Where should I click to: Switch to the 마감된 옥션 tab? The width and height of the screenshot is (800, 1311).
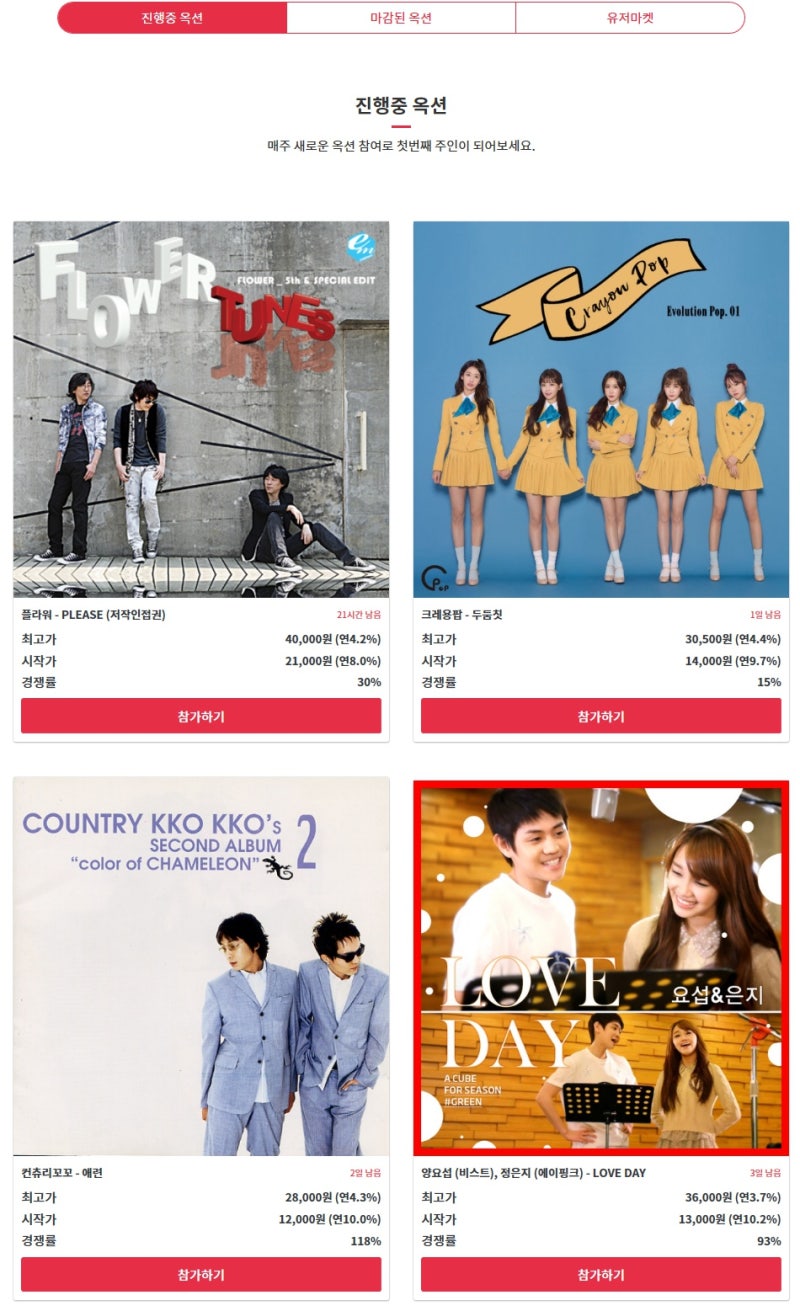click(x=401, y=18)
